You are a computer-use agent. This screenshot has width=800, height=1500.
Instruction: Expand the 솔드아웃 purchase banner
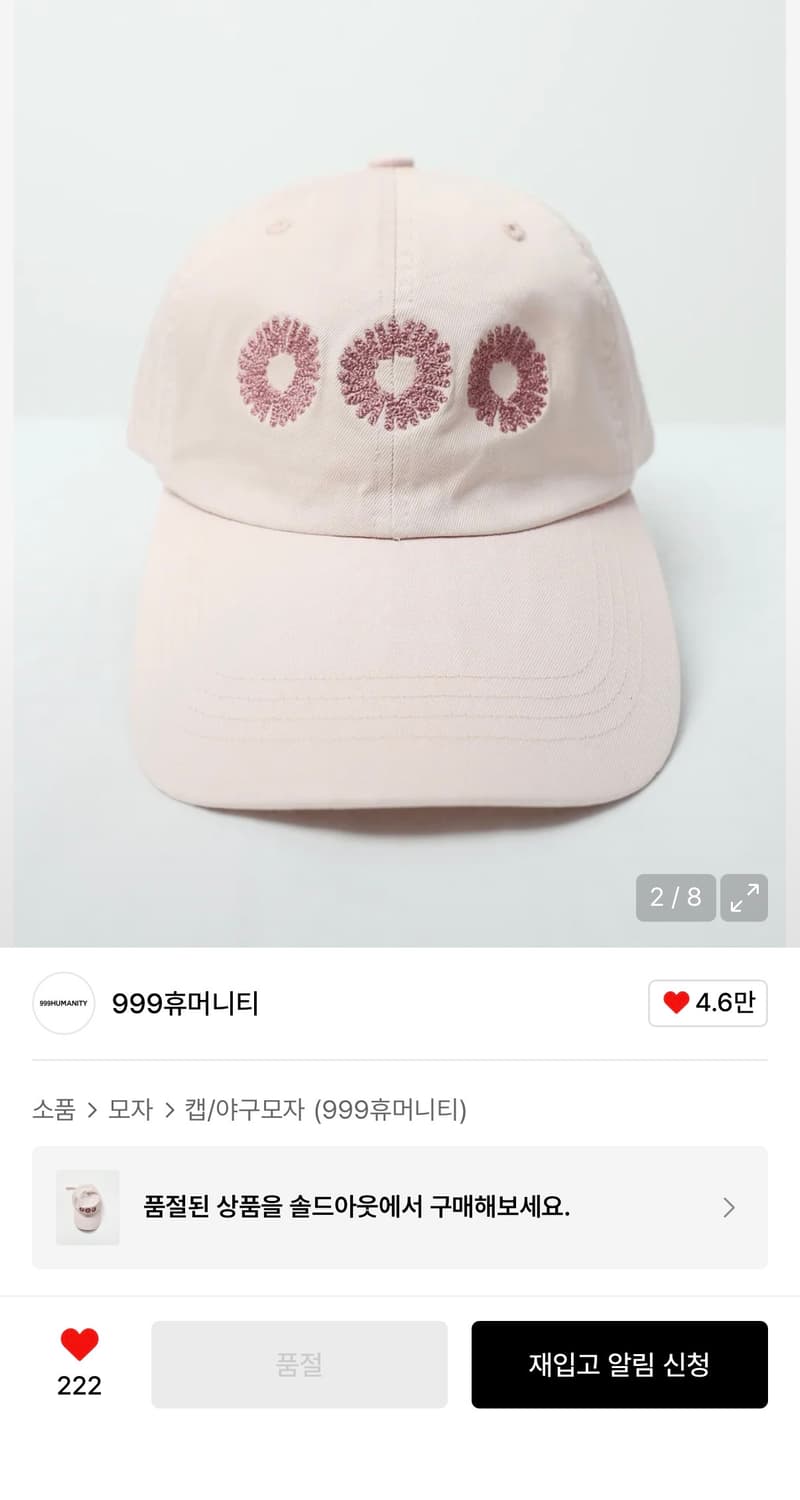click(400, 1208)
